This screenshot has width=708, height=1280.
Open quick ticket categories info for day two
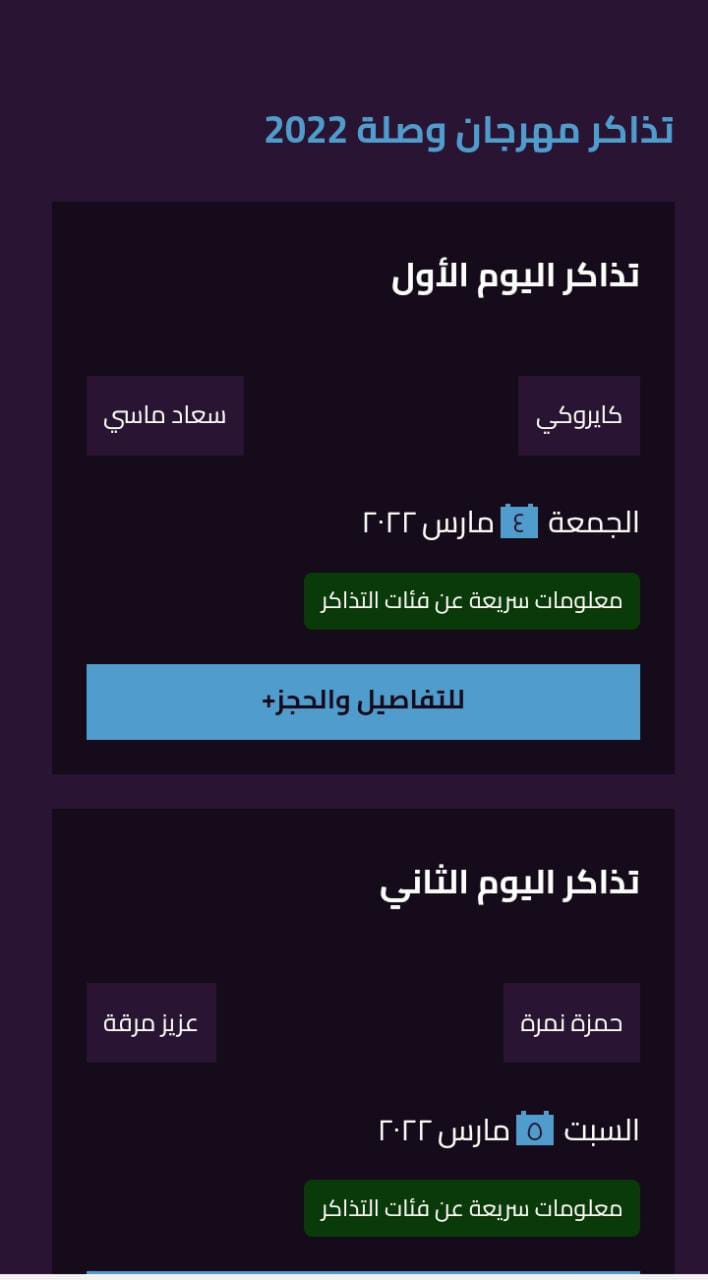(x=472, y=1208)
